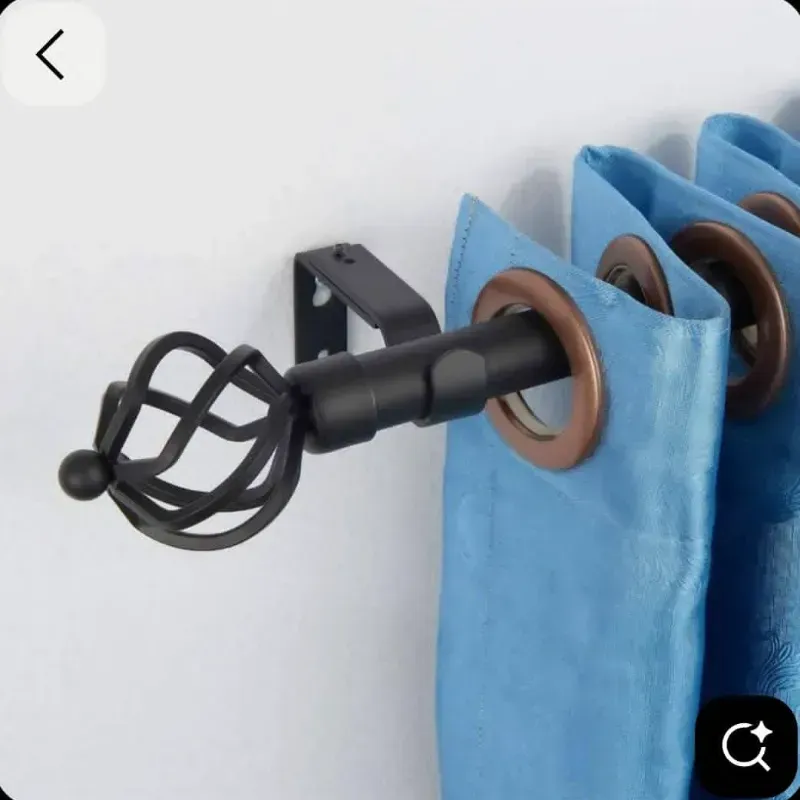
Task: Go back using the arrow button
Action: pos(53,54)
